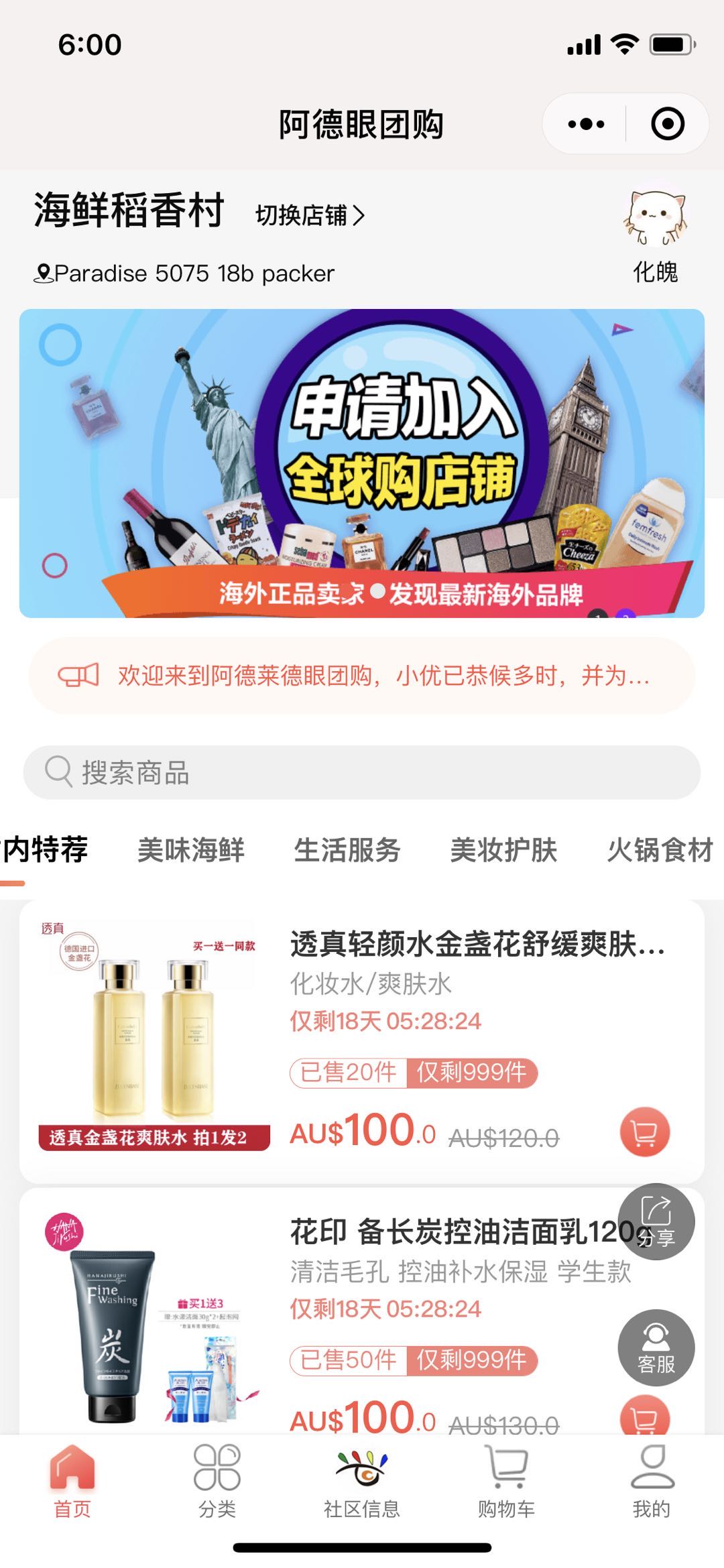This screenshot has width=724, height=1568.
Task: Open the 申请加入全球购店铺 banner
Action: tap(362, 463)
